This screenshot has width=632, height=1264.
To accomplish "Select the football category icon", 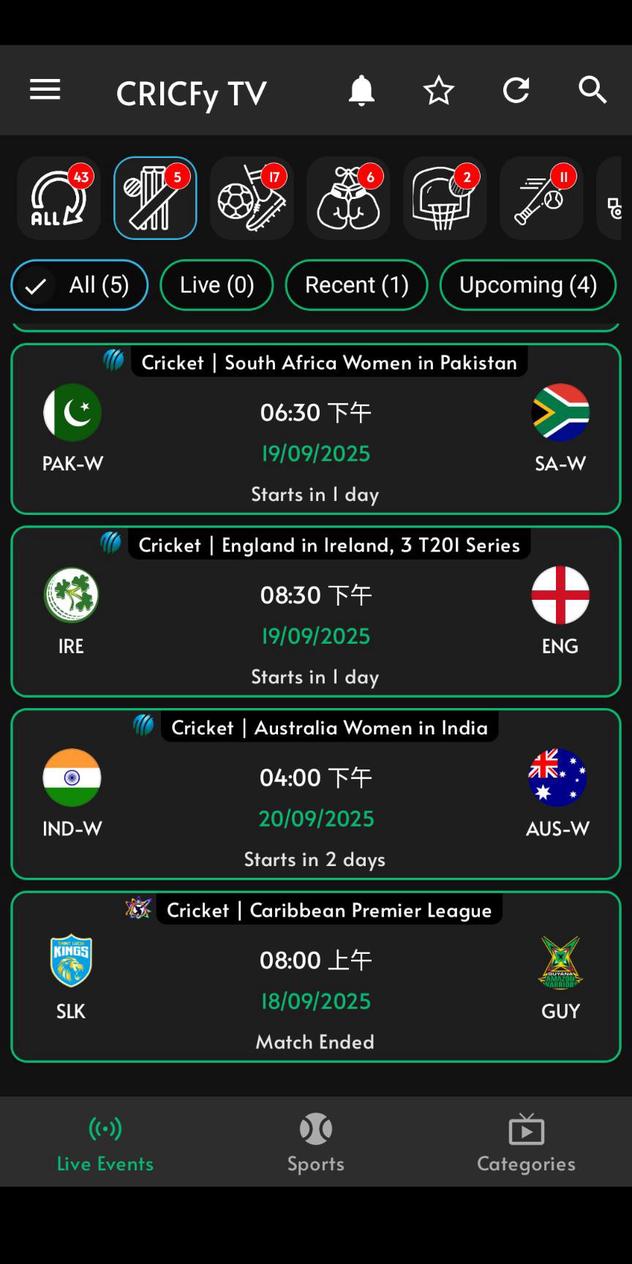I will coord(252,198).
